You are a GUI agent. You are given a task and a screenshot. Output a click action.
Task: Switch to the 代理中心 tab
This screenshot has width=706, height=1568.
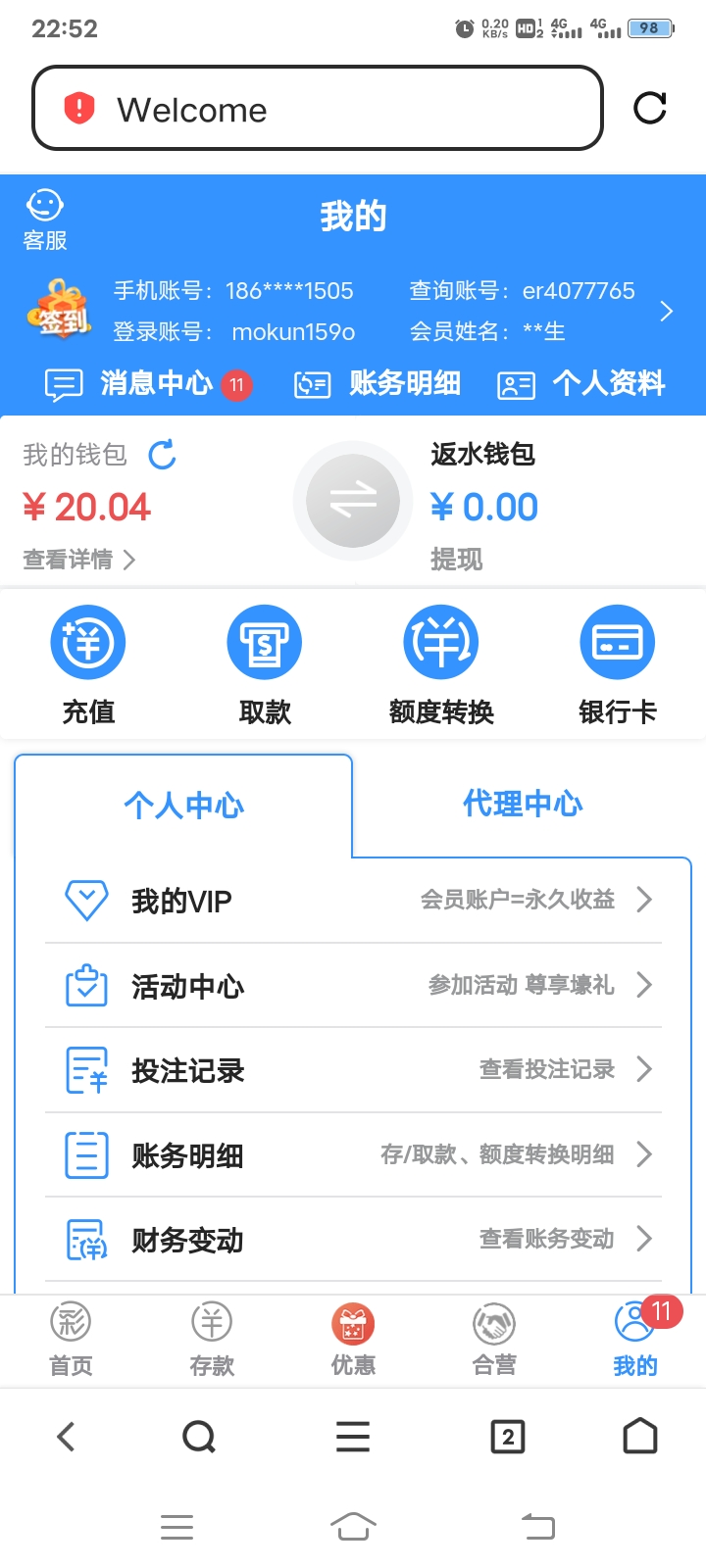[523, 804]
